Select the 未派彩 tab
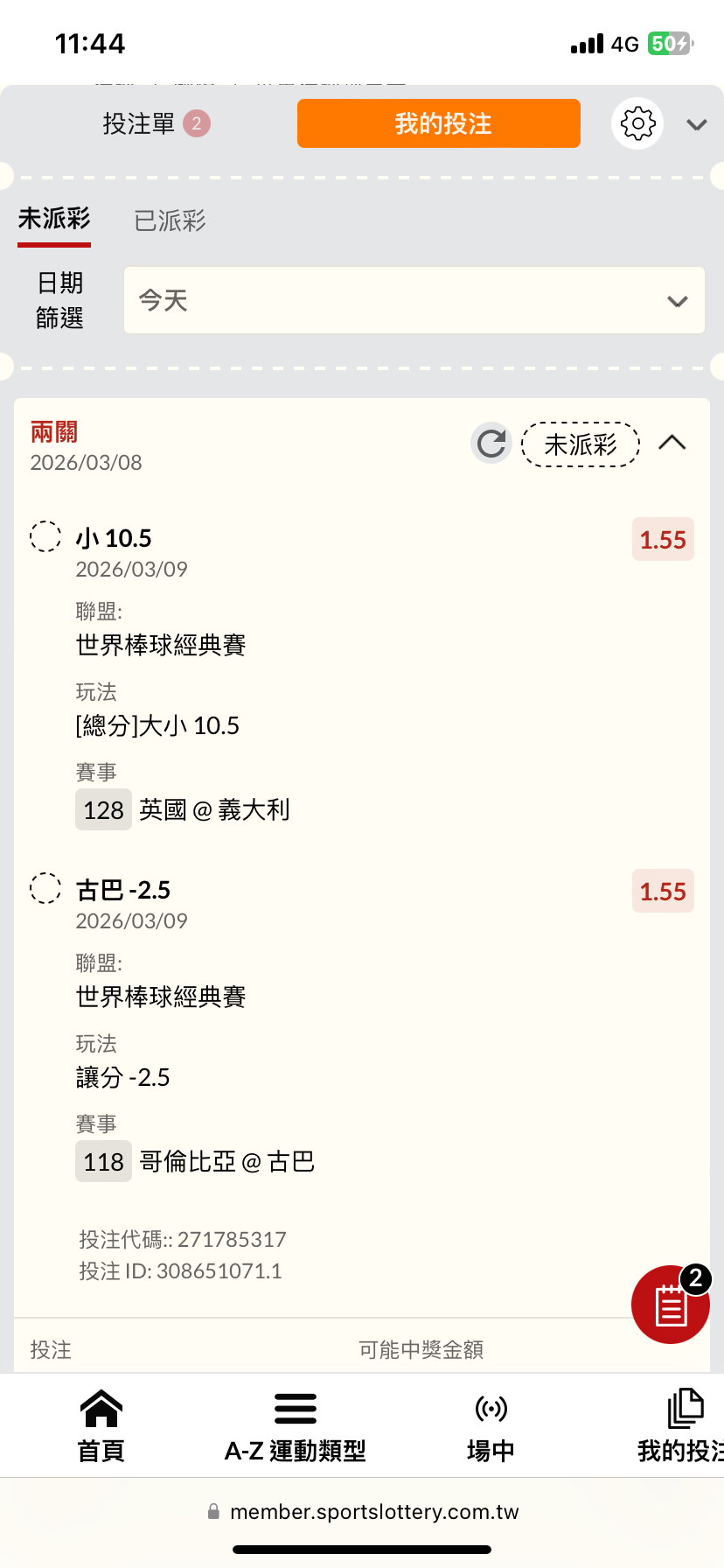724x1568 pixels. (x=54, y=219)
